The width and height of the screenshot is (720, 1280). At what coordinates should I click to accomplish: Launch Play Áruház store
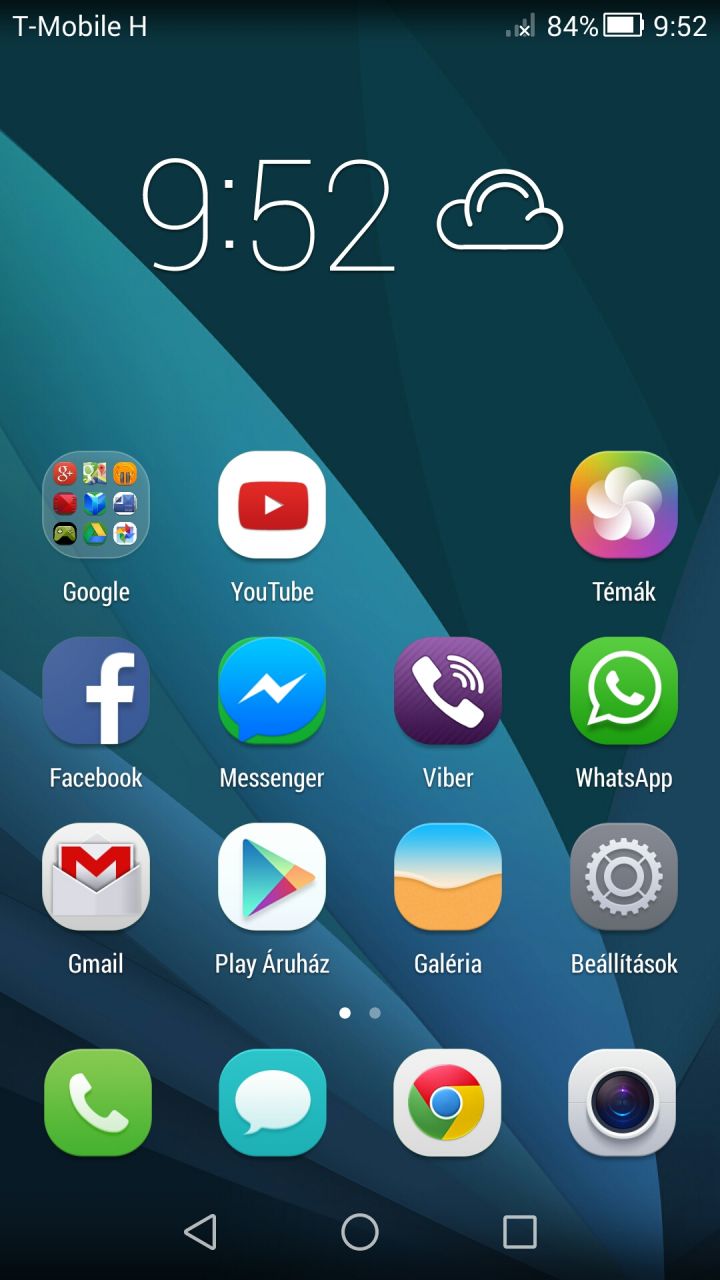(x=272, y=877)
